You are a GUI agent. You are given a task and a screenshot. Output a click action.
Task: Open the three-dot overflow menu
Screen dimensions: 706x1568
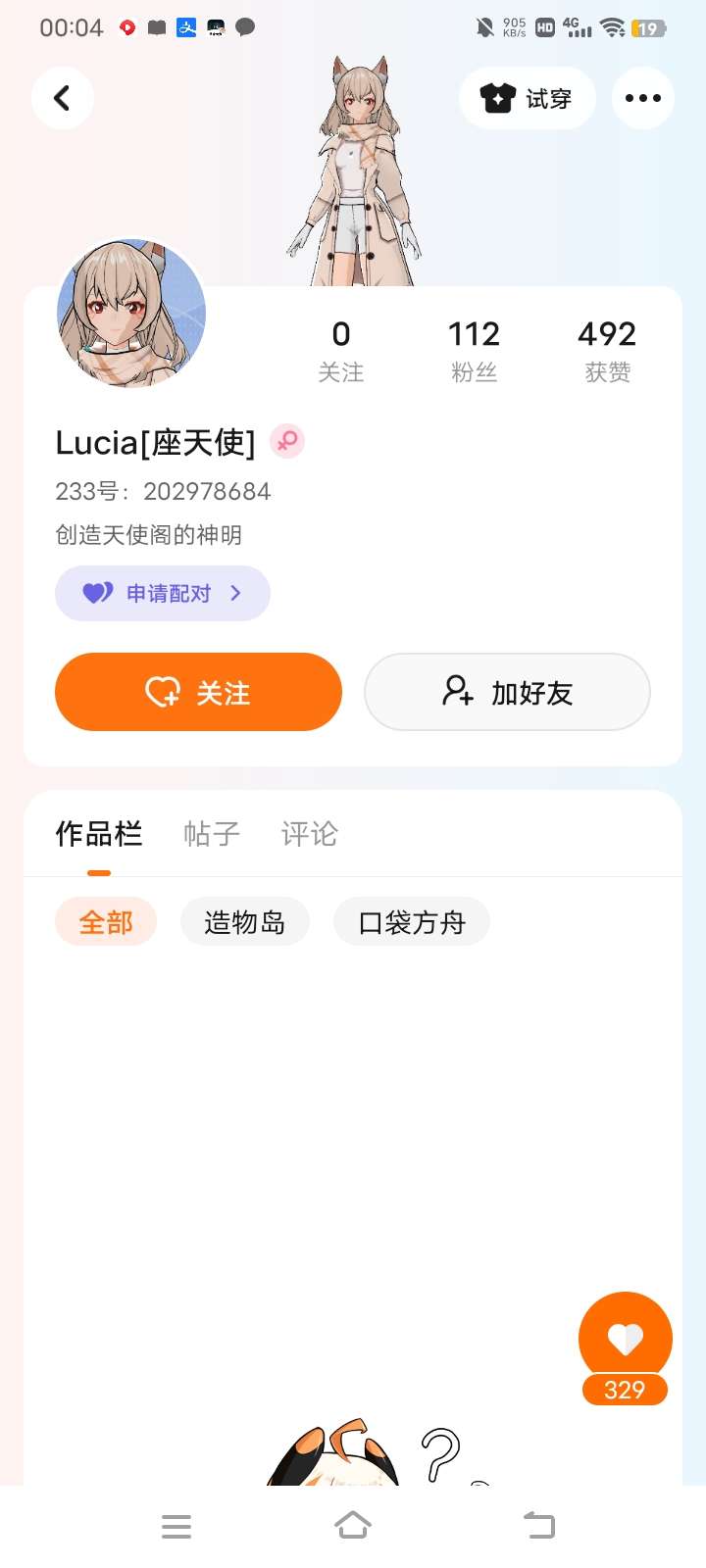pos(642,98)
